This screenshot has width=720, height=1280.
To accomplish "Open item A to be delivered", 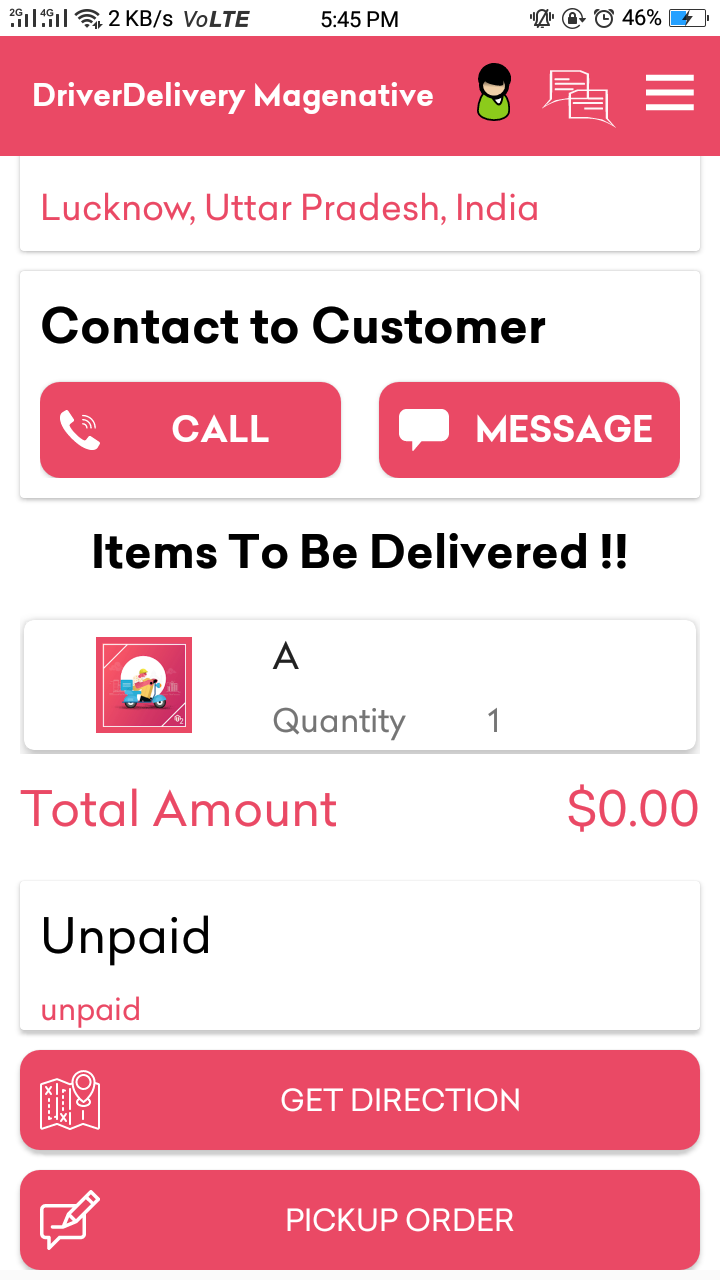I will click(359, 686).
